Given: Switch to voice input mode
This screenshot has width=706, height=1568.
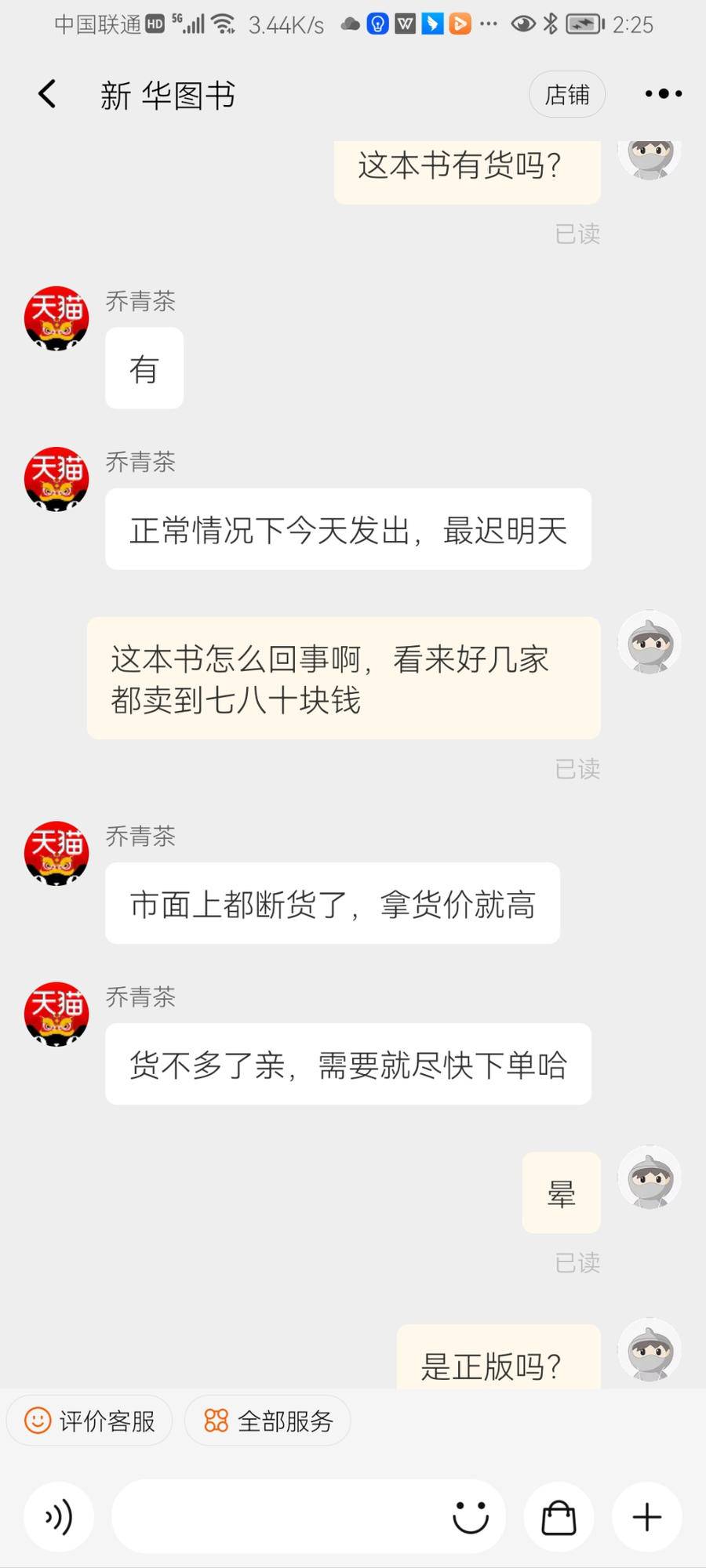Looking at the screenshot, I should coord(59,1517).
